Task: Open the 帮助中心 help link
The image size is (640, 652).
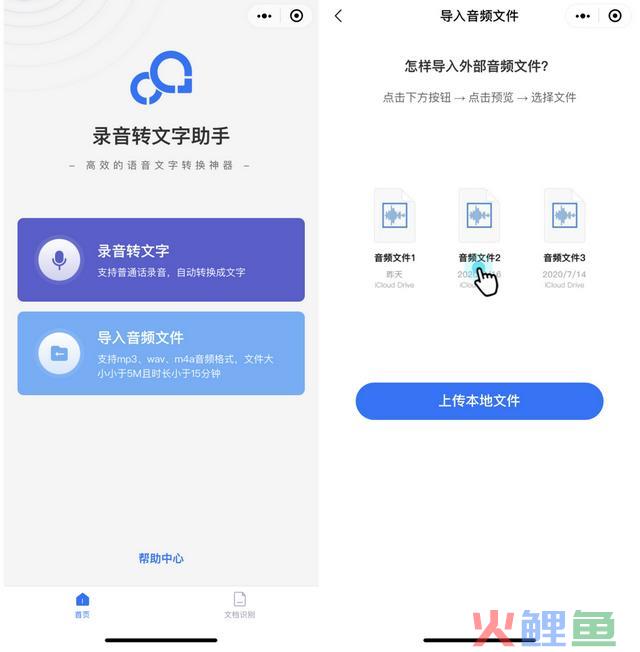Action: coord(161,558)
